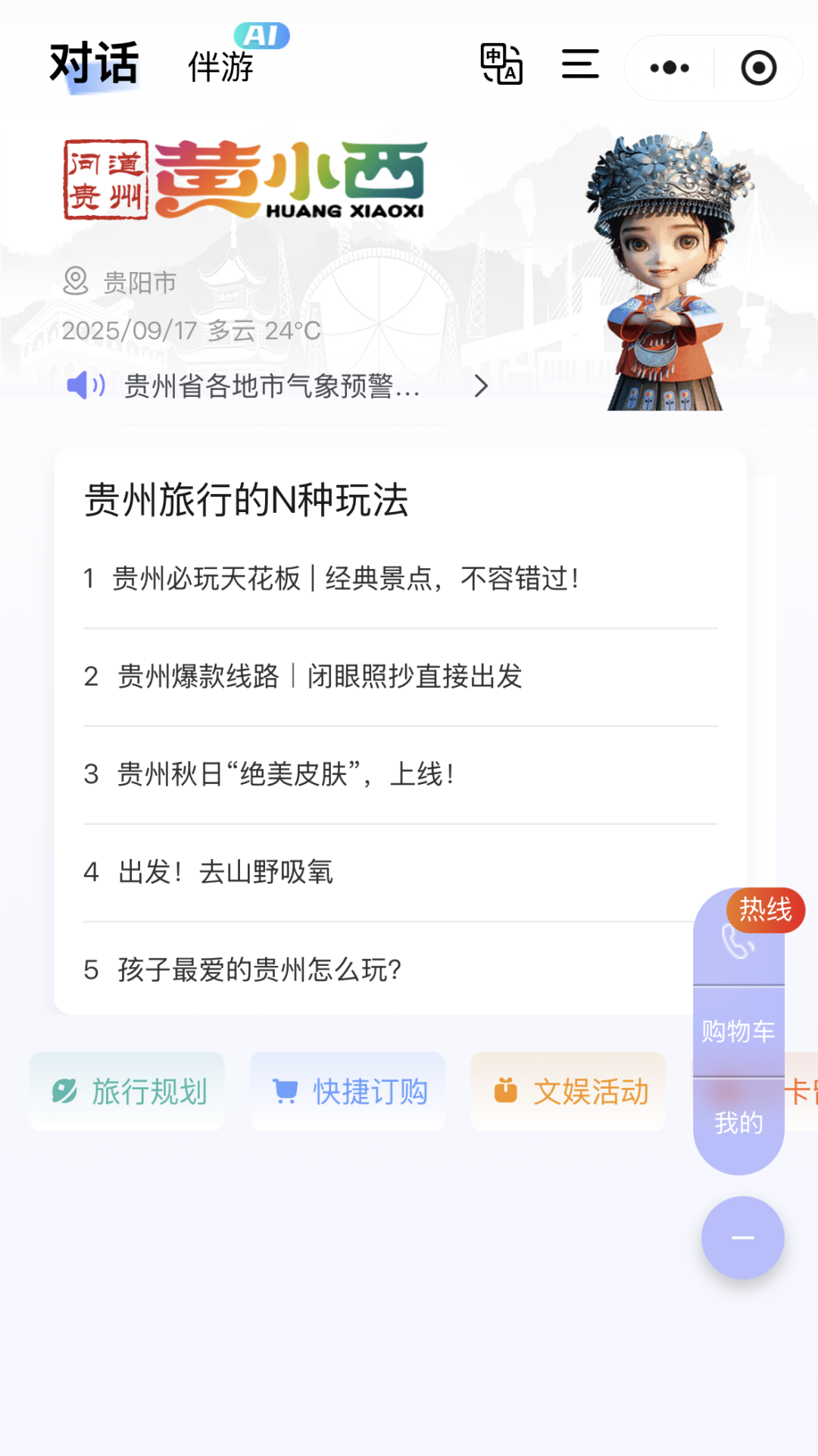Click the location pin icon beside 贵阳市
Image resolution: width=818 pixels, height=1456 pixels.
point(76,281)
